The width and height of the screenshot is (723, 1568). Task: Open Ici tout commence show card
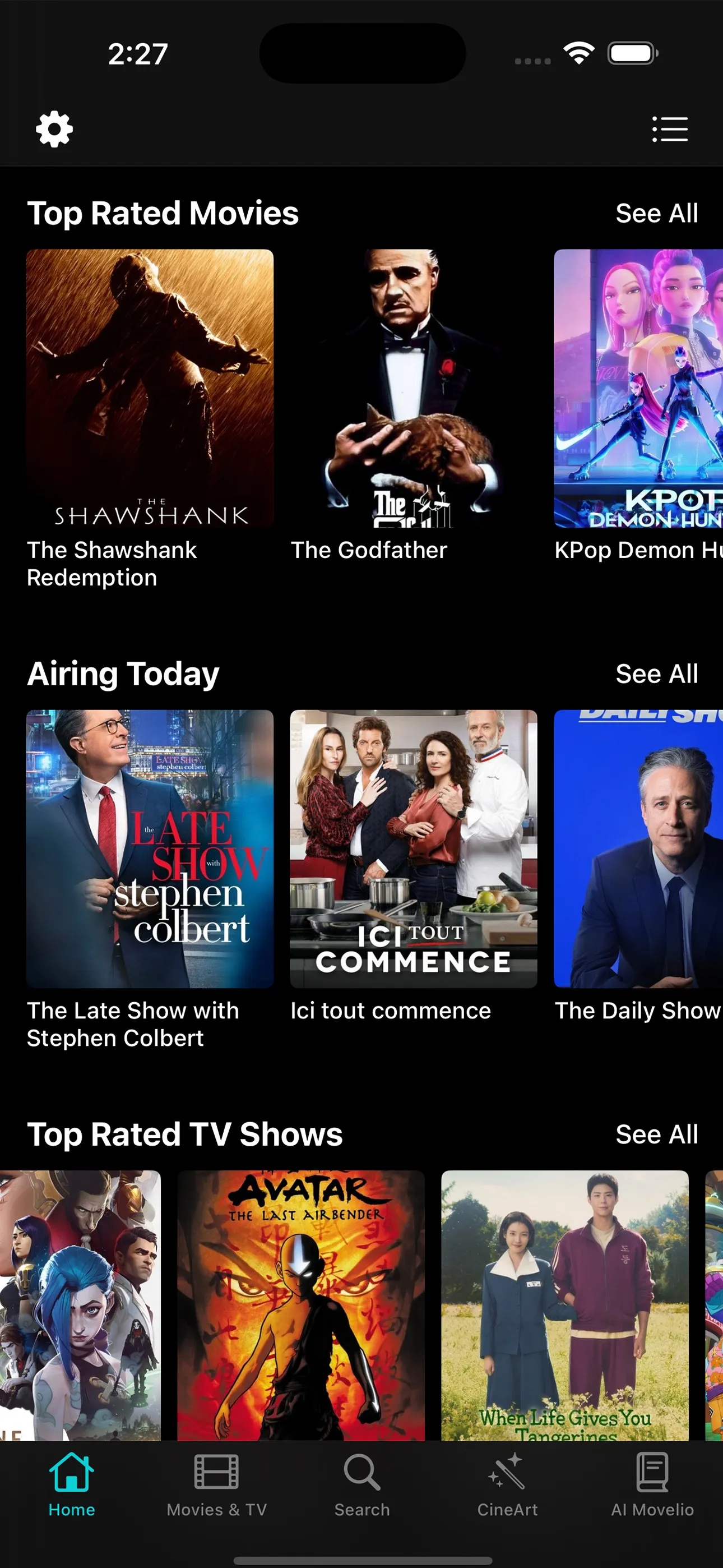413,848
